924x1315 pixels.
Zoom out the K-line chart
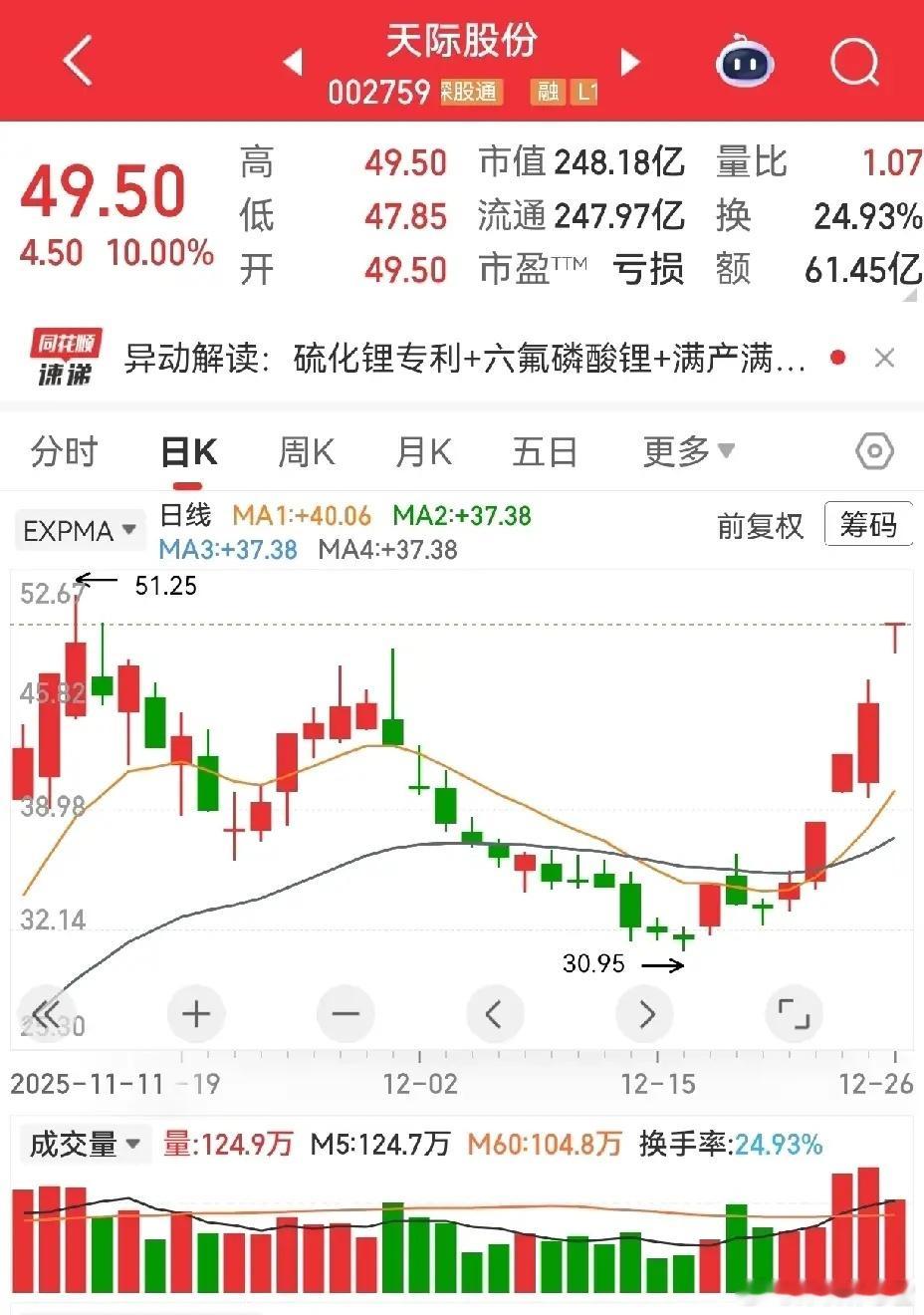[x=346, y=1014]
